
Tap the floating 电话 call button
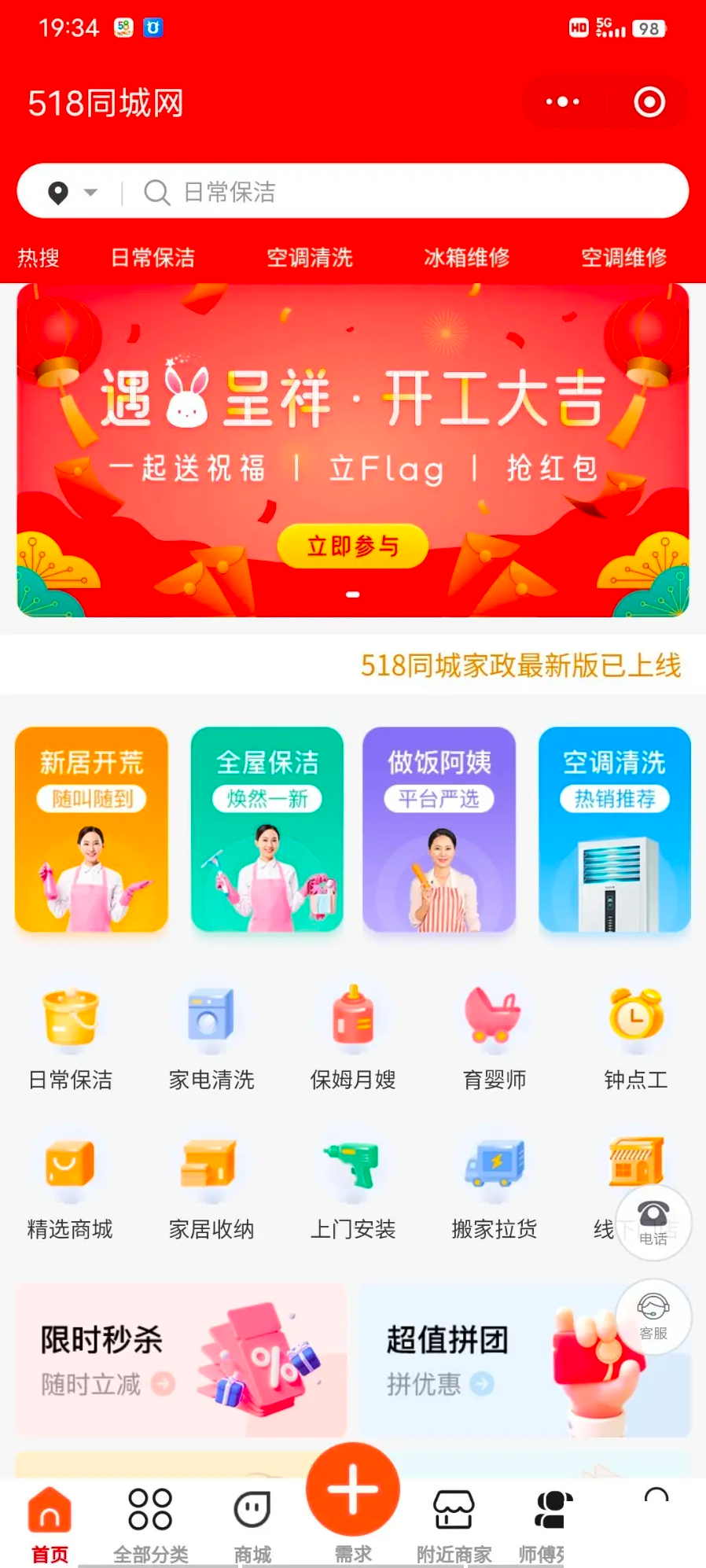pyautogui.click(x=653, y=1223)
